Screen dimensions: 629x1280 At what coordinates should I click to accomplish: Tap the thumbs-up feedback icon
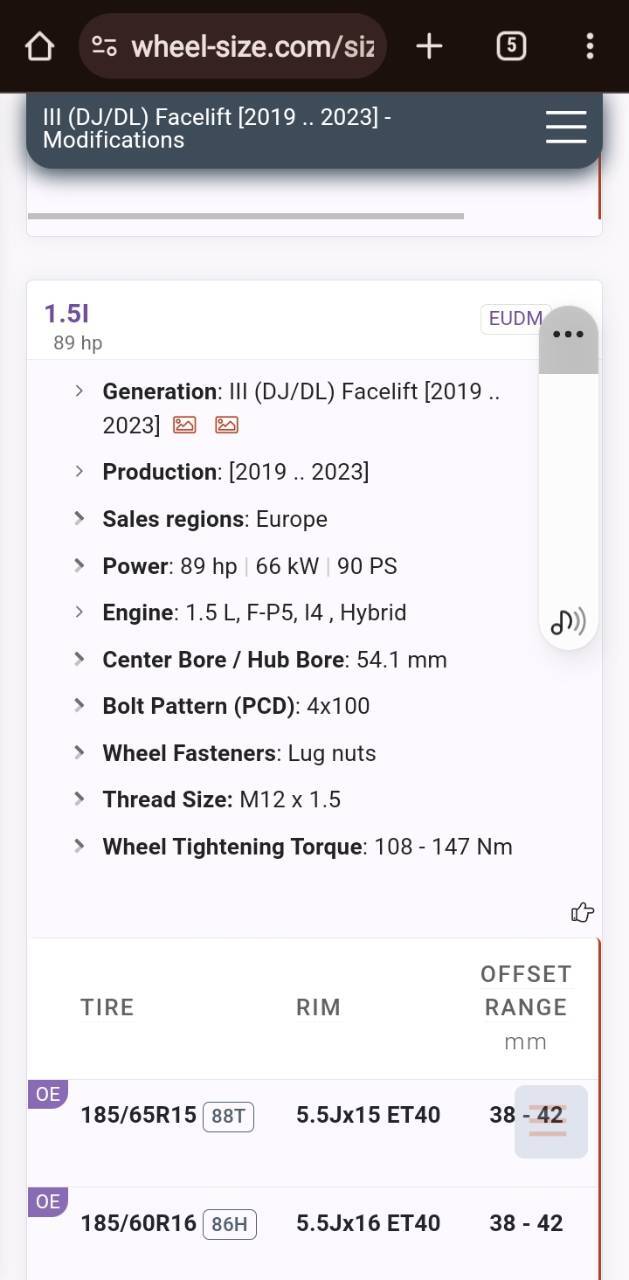point(582,912)
